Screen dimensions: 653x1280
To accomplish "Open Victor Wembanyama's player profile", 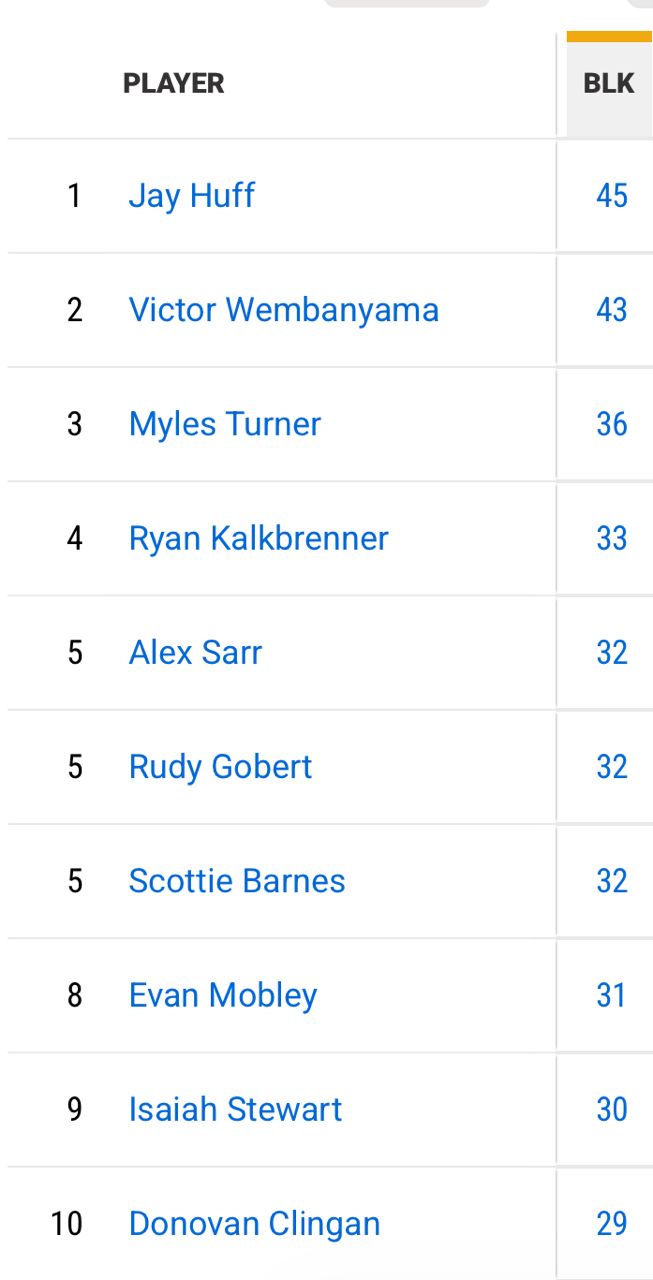I will pos(283,309).
